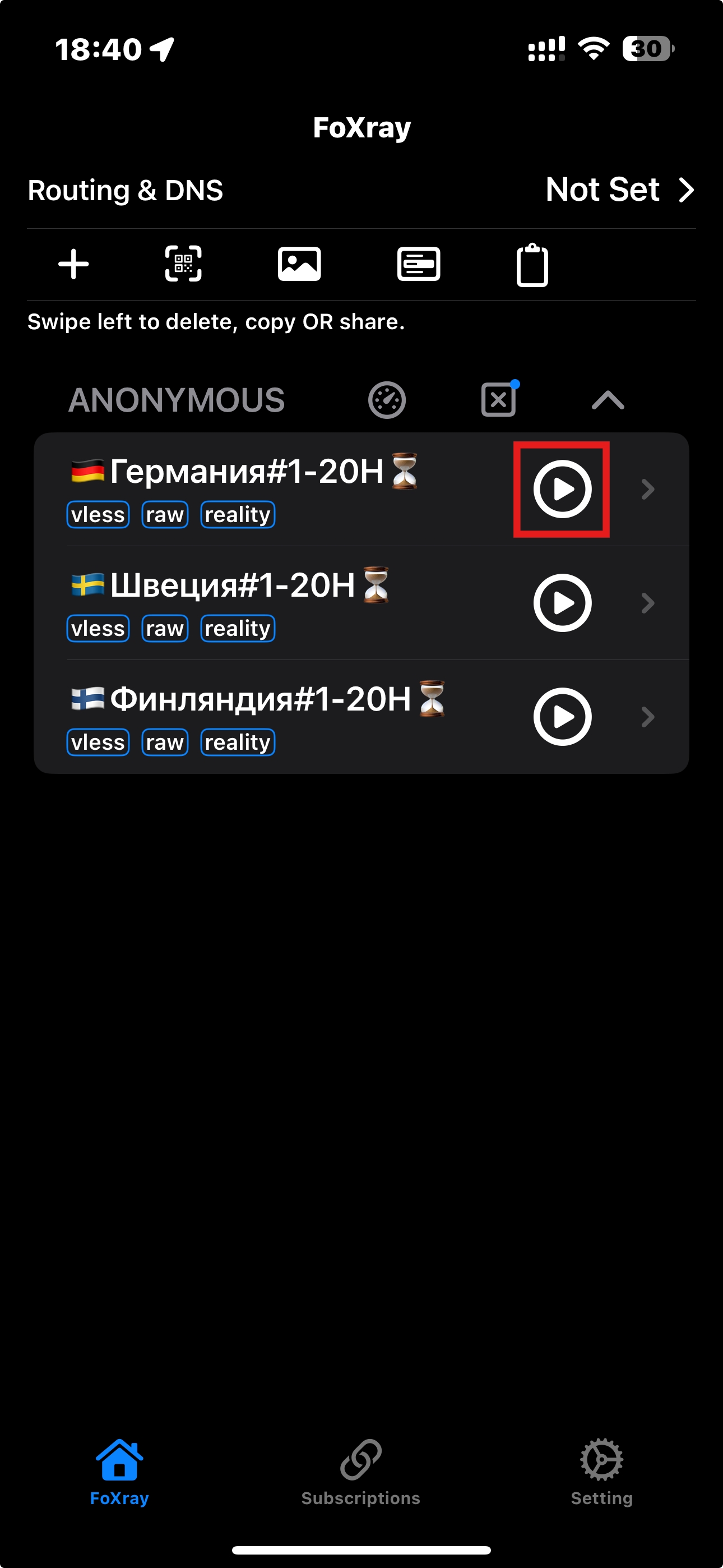The height and width of the screenshot is (1568, 723).
Task: Open details chevron for Германия#1-20H
Action: pyautogui.click(x=648, y=490)
